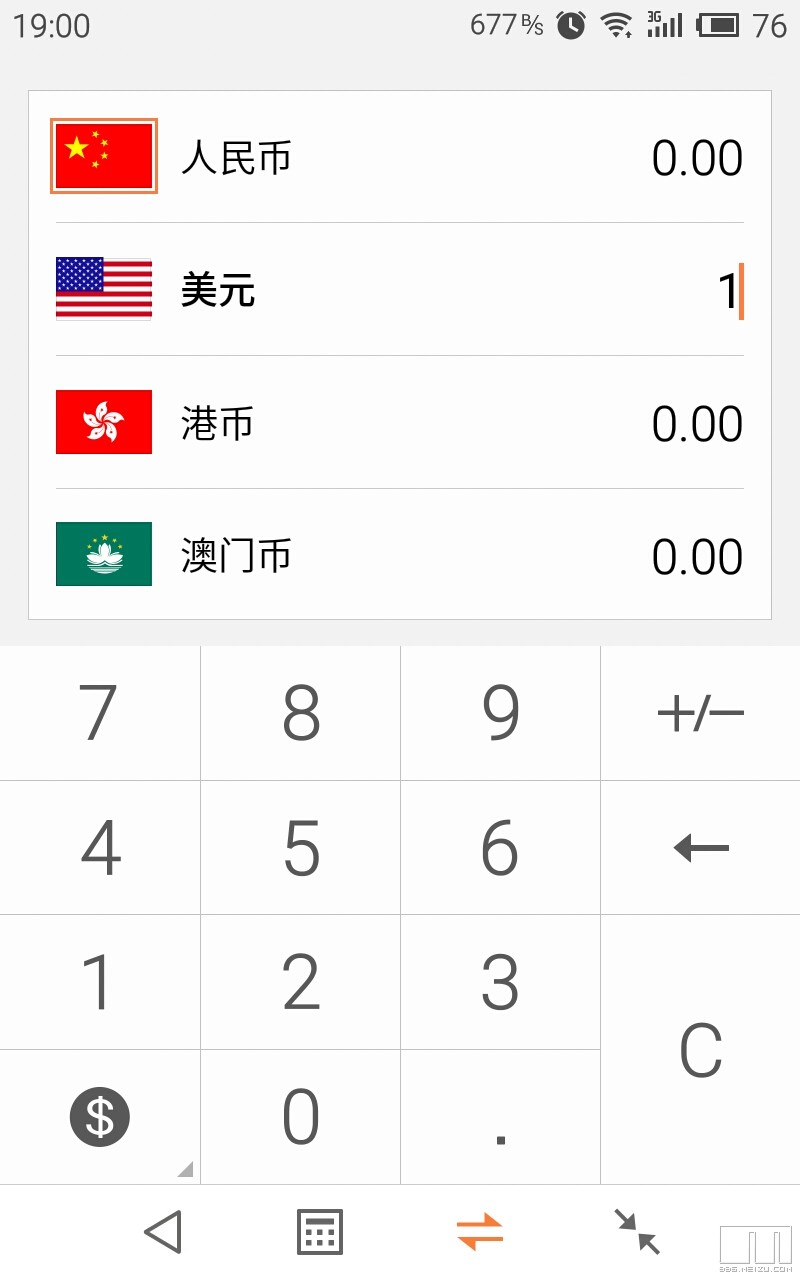This screenshot has height=1280, width=800.
Task: Choose the Hong Kong flag for 港币
Action: [103, 422]
